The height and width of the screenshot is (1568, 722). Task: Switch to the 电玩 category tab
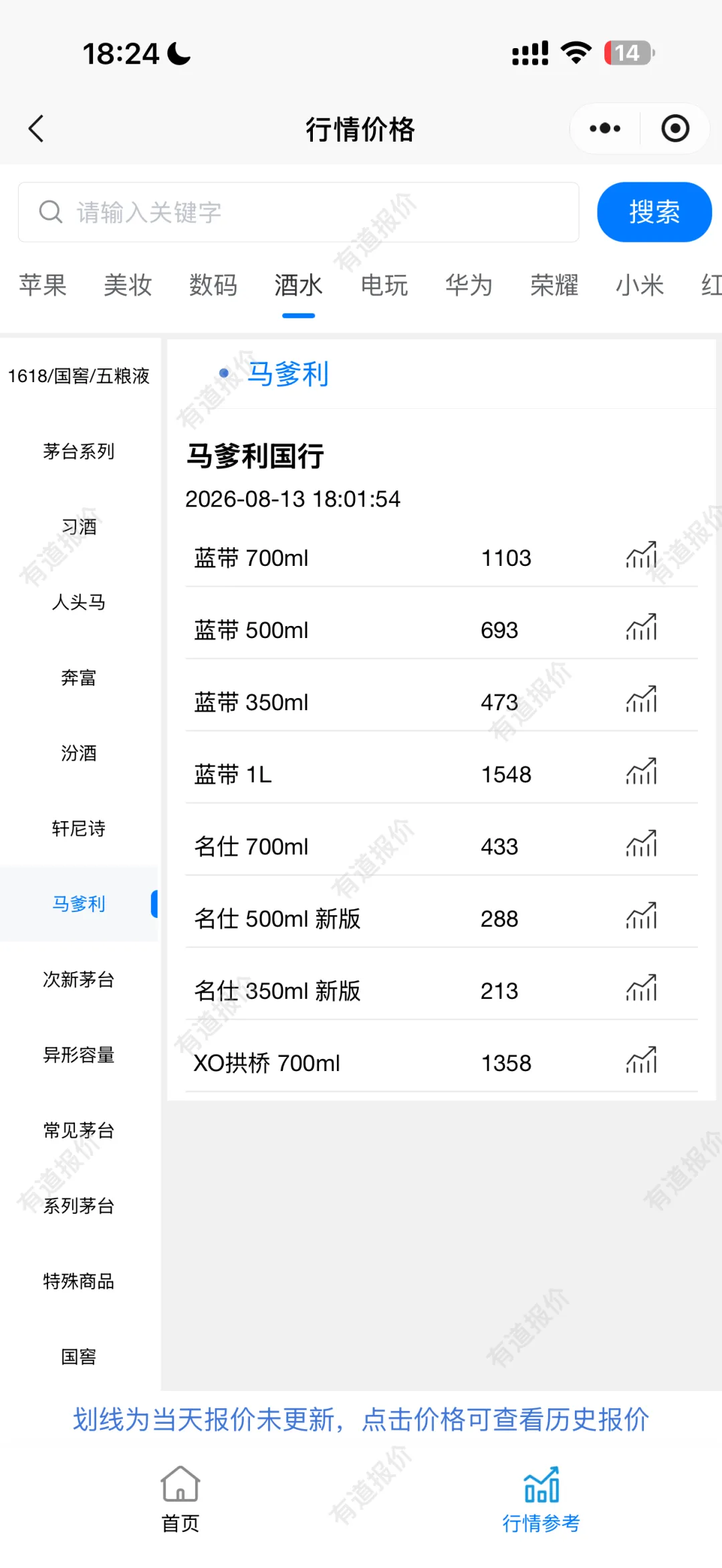pyautogui.click(x=384, y=285)
